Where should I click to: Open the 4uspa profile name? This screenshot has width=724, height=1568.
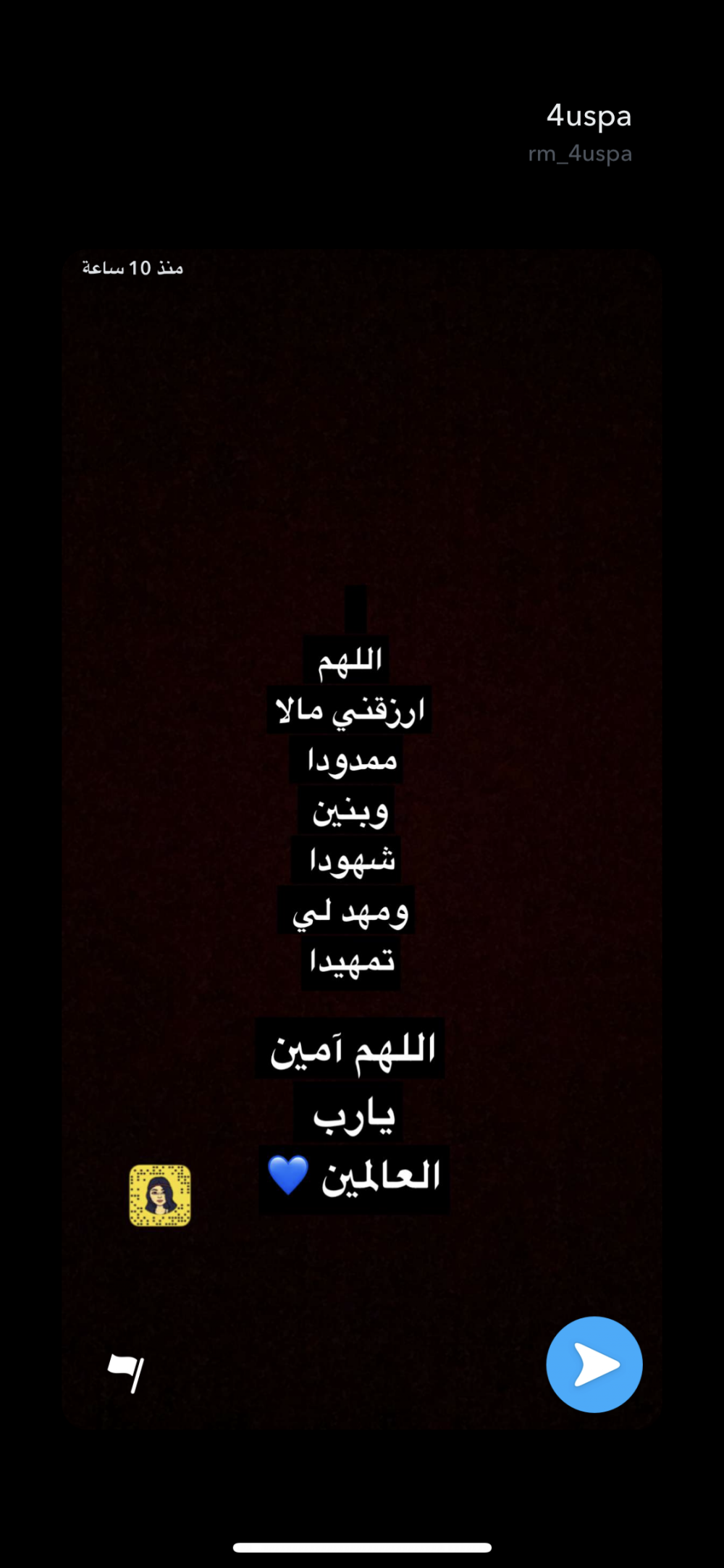coord(589,116)
